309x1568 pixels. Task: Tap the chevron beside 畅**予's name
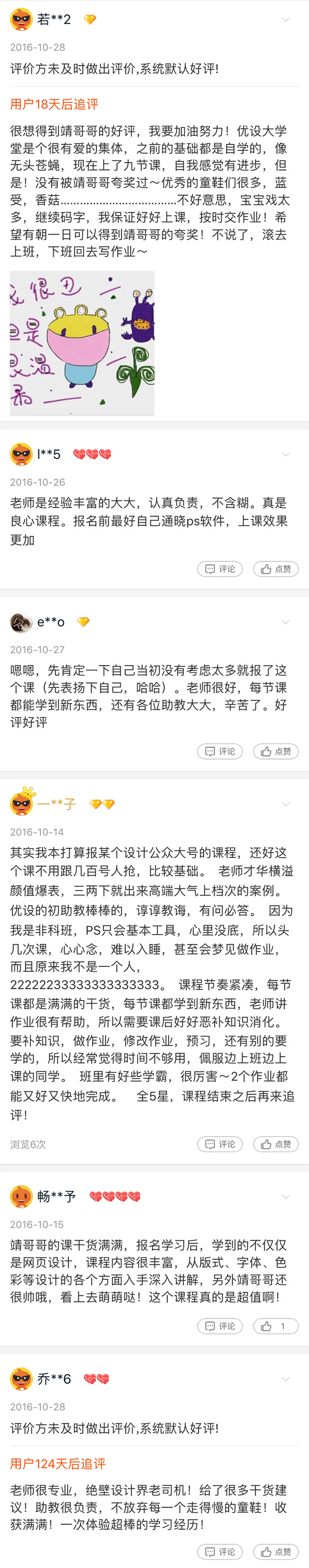pyautogui.click(x=286, y=1197)
